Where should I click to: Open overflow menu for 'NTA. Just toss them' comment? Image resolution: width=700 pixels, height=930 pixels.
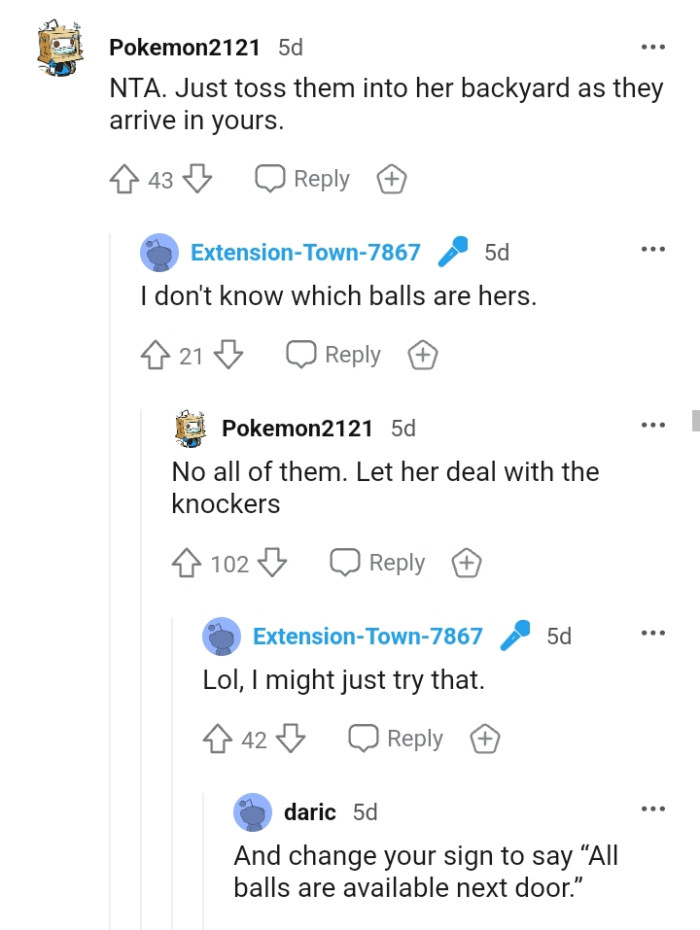(x=653, y=47)
